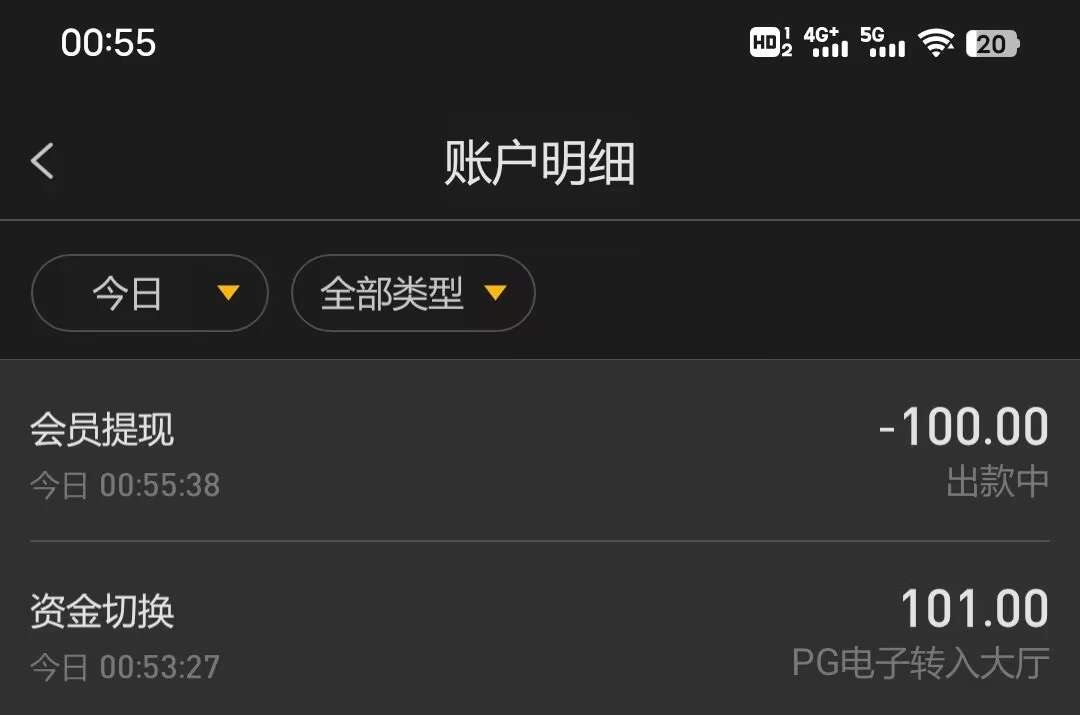Open the 会员提现 -100.00 record
The width and height of the screenshot is (1080, 715).
(540, 452)
